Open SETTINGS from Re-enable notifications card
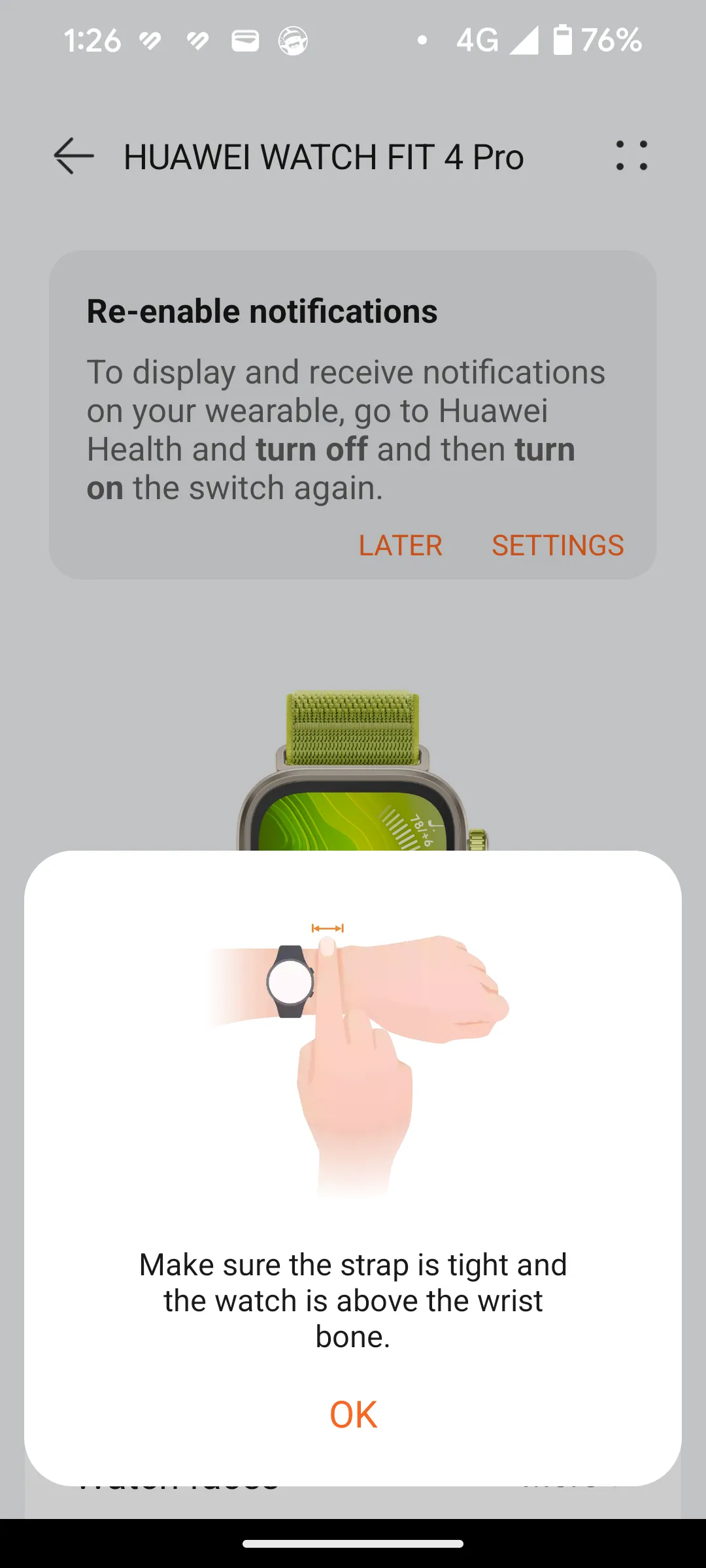This screenshot has width=706, height=1568. (558, 546)
